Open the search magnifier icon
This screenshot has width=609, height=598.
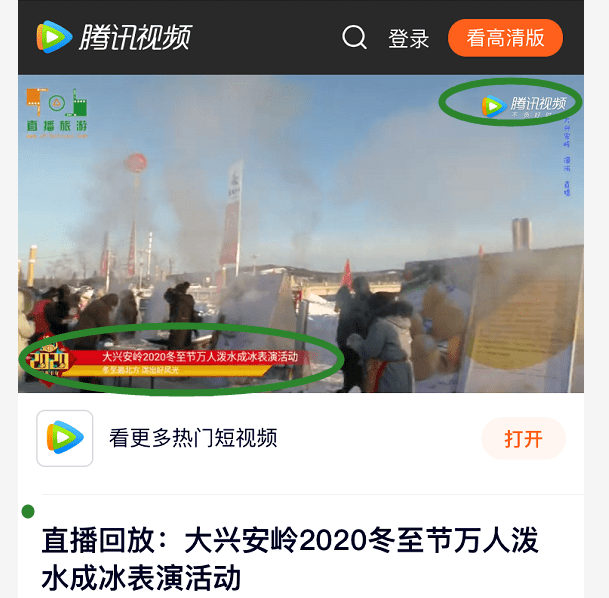tap(355, 38)
